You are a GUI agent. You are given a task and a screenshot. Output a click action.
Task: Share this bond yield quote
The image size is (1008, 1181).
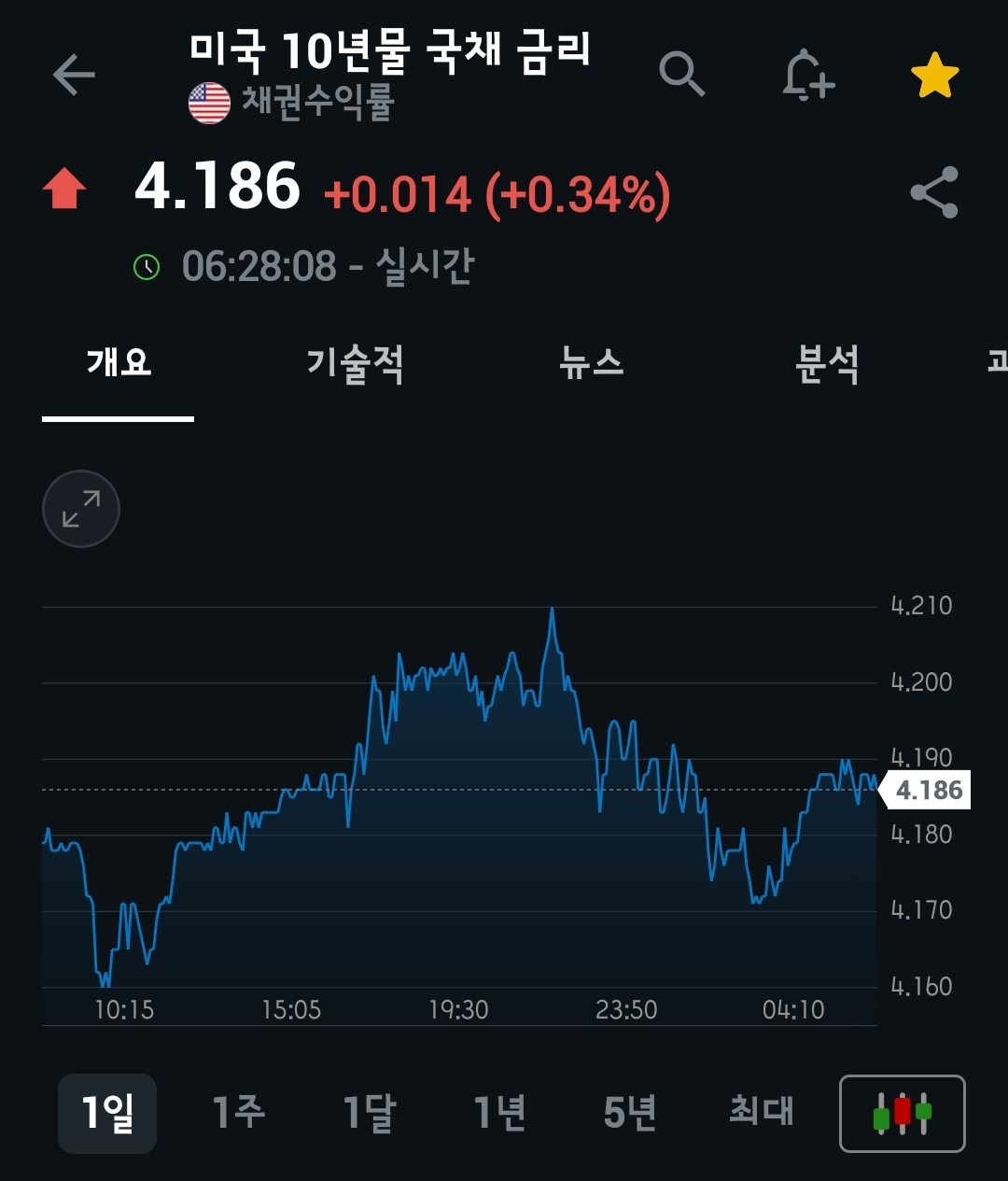(x=934, y=192)
